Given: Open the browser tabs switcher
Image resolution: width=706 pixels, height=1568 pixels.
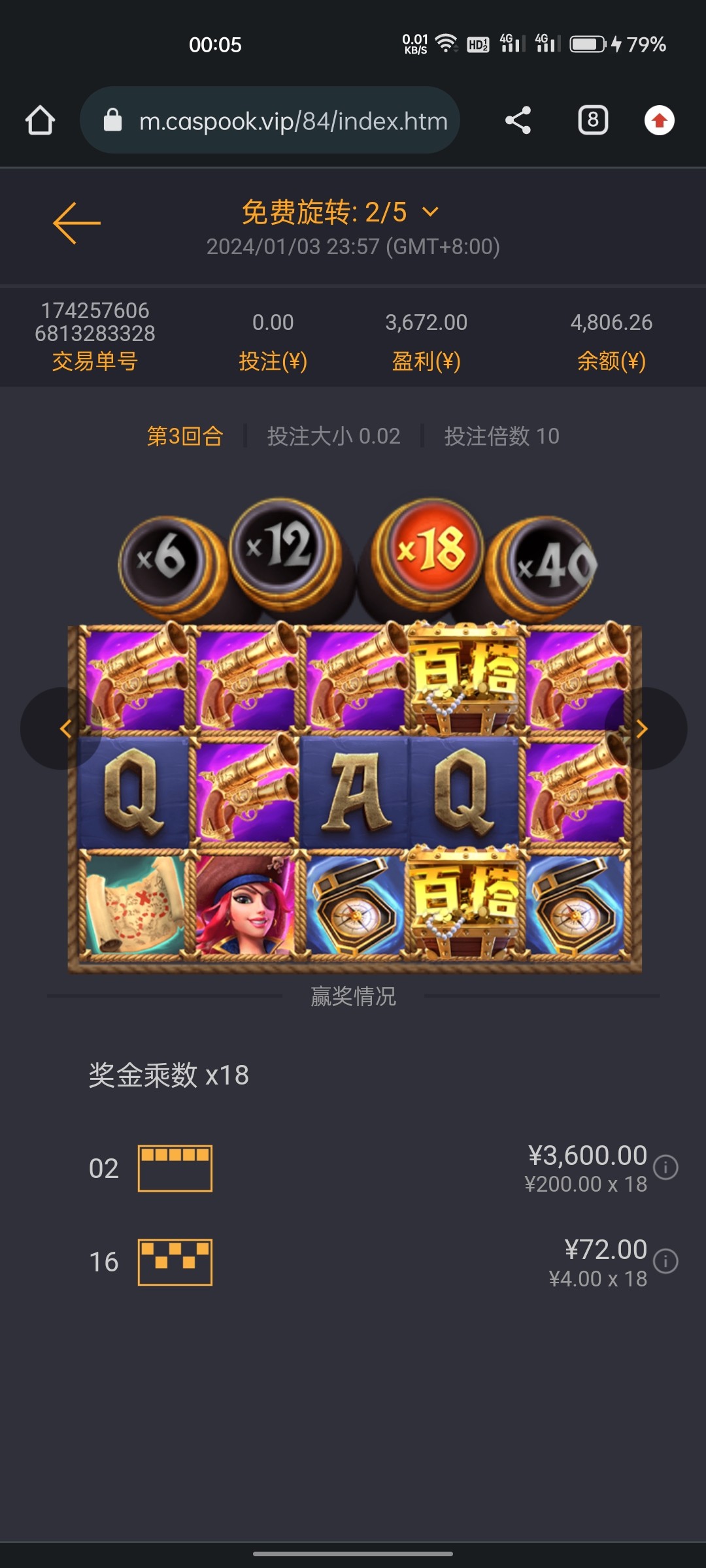Looking at the screenshot, I should pos(593,120).
